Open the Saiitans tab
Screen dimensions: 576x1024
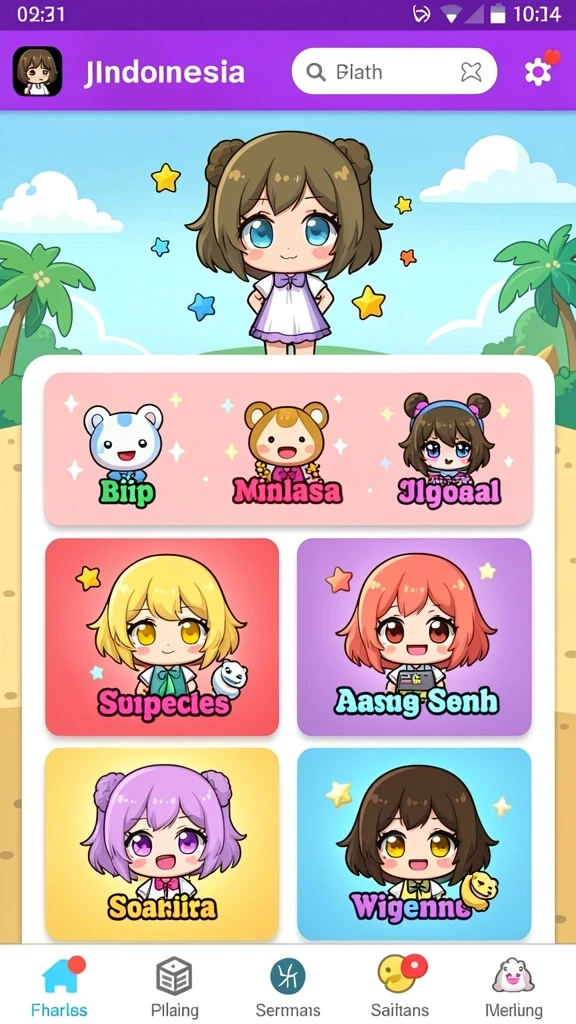pos(402,986)
